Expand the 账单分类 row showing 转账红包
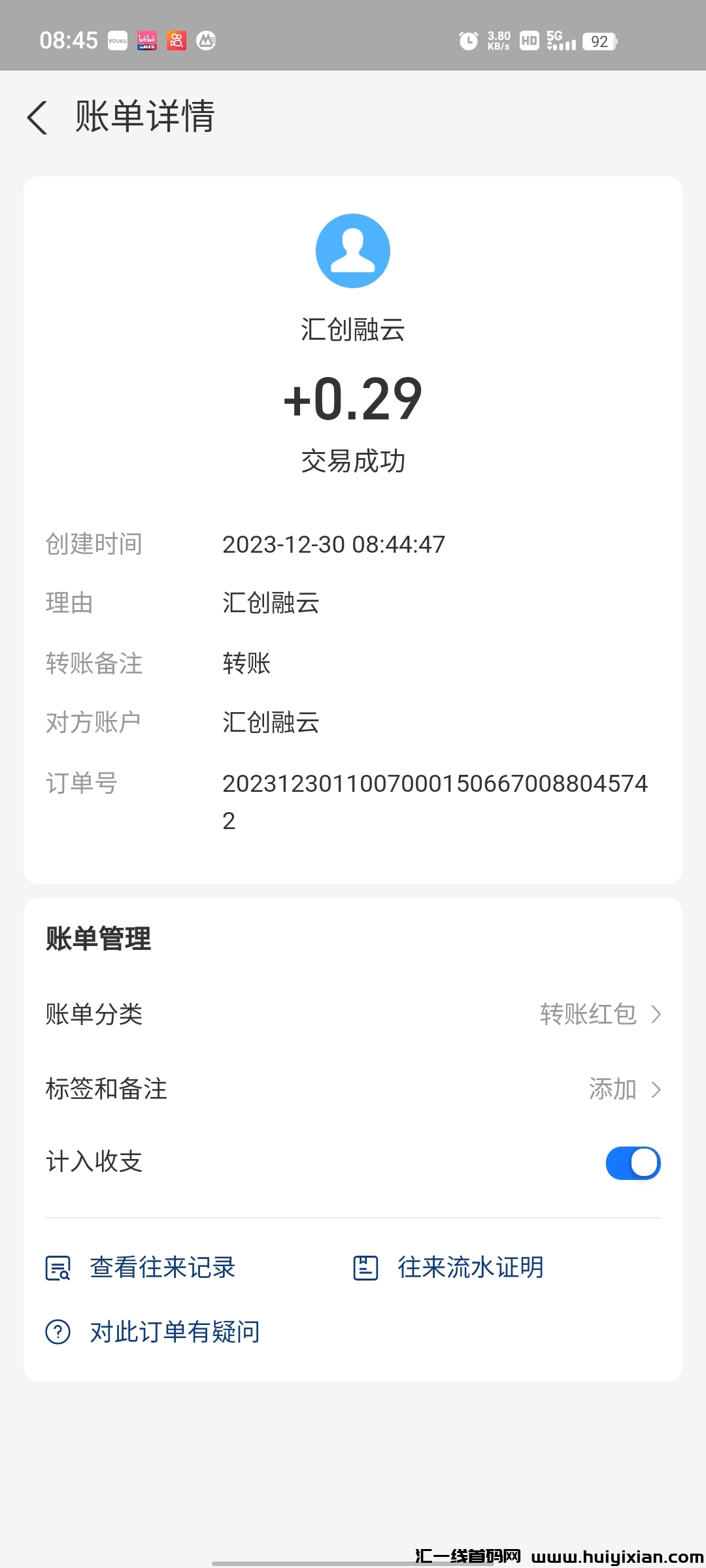The image size is (706, 1568). pos(658,1015)
